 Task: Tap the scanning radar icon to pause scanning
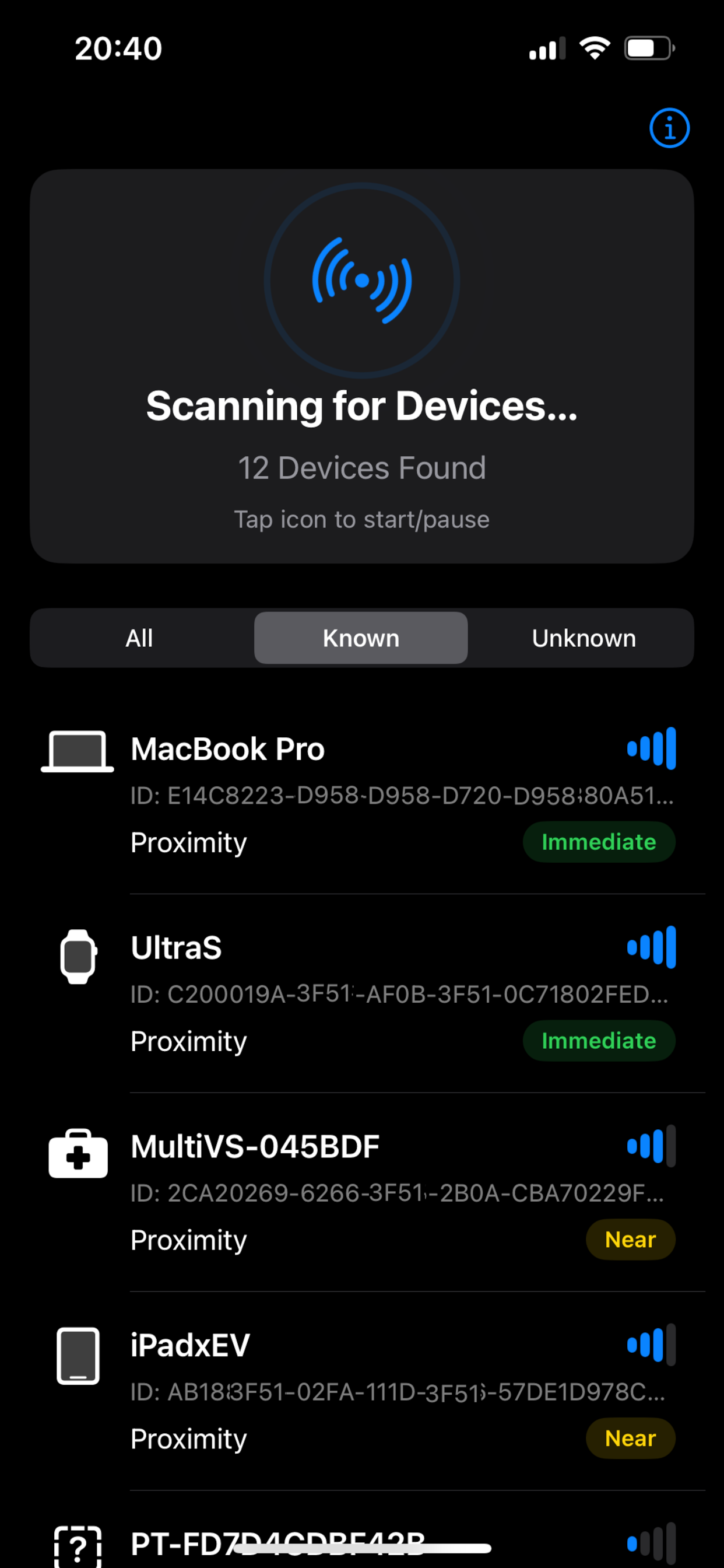(x=361, y=279)
